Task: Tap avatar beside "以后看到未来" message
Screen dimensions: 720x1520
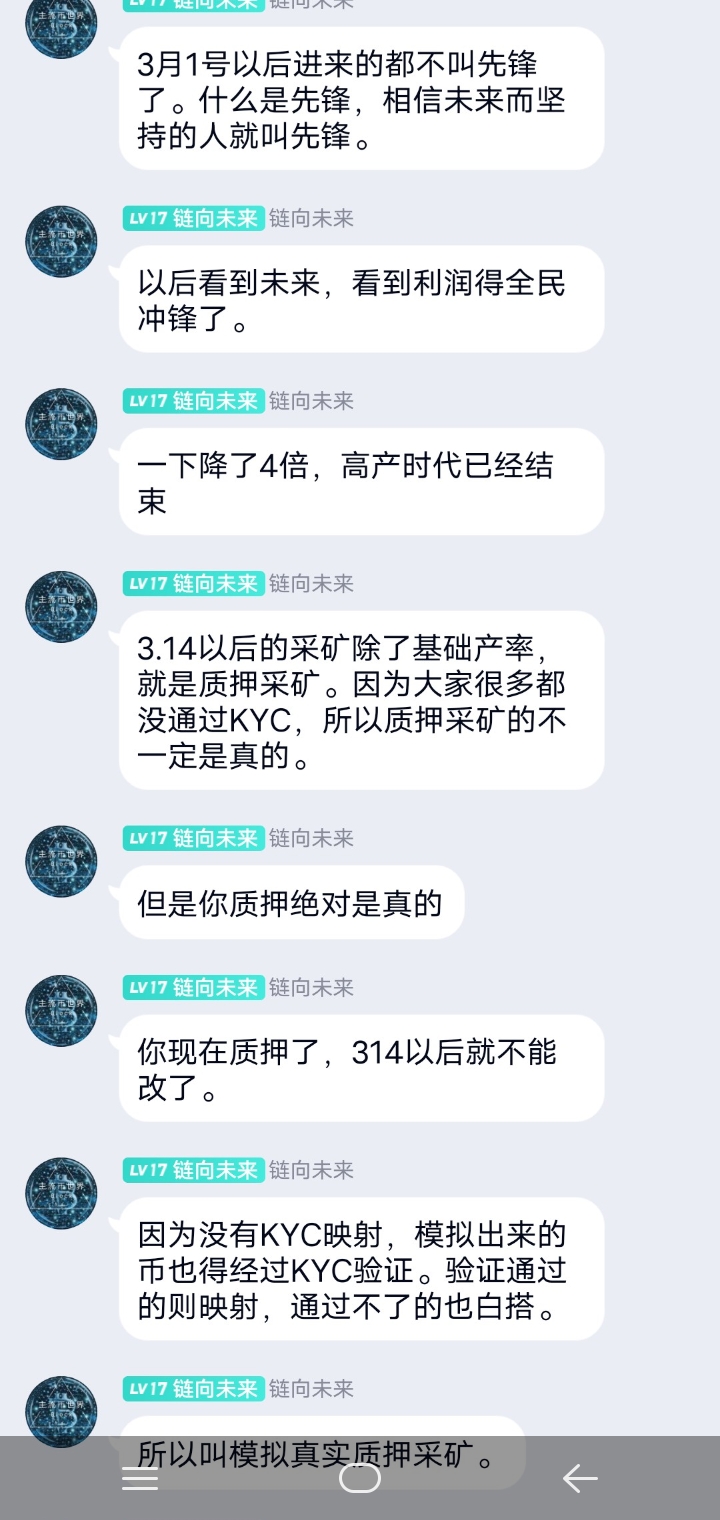Action: coord(61,241)
